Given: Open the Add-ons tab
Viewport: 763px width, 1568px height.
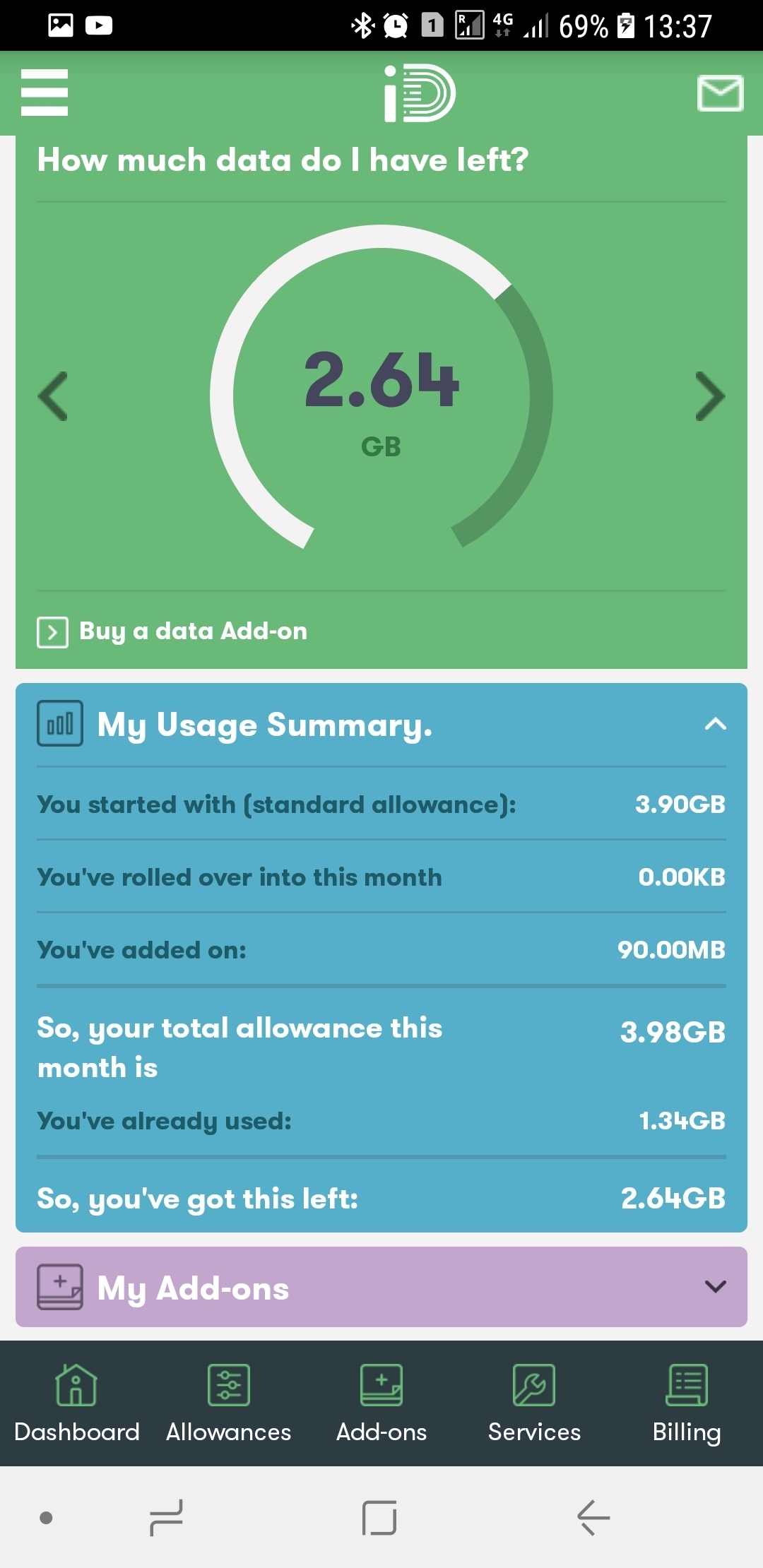Looking at the screenshot, I should (x=381, y=1403).
